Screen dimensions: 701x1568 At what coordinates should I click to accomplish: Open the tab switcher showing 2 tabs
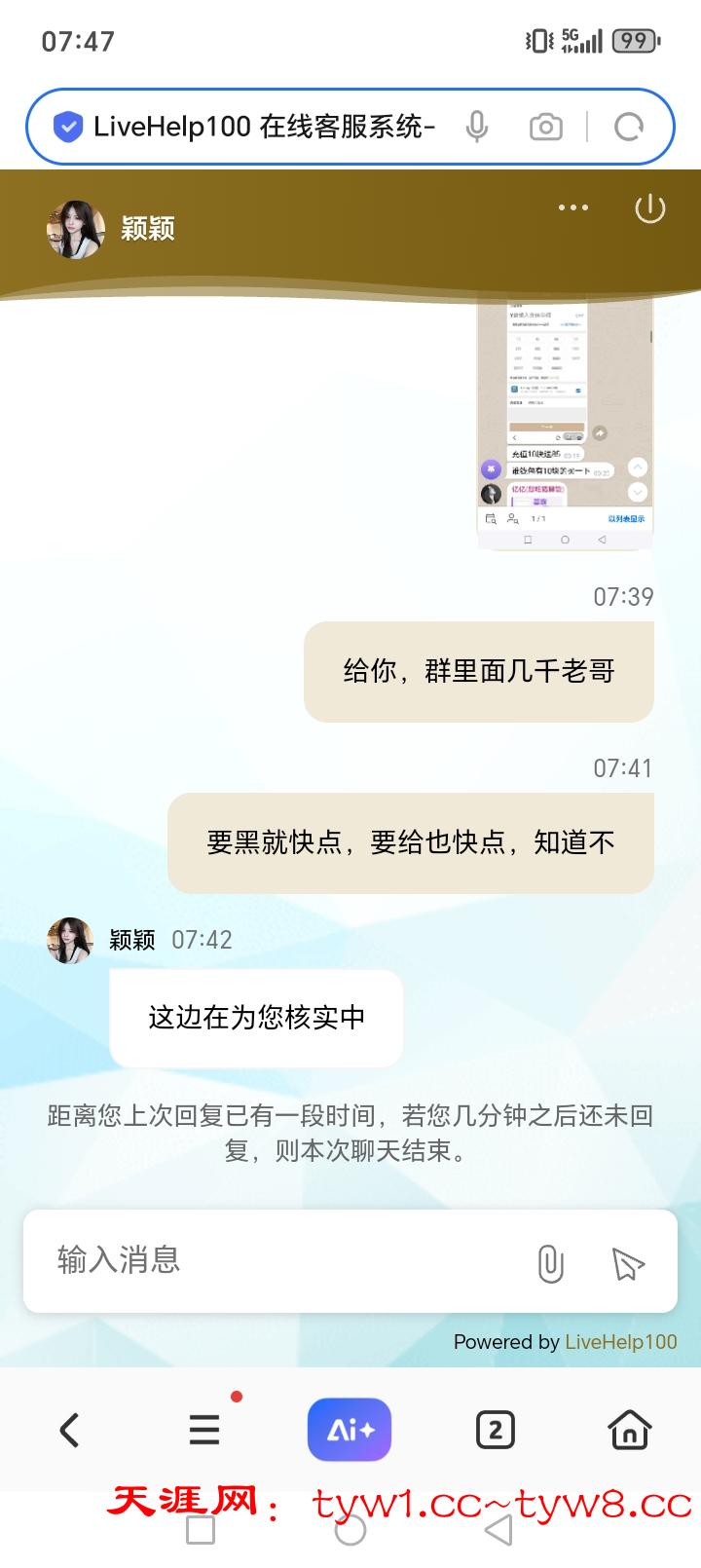(x=495, y=1430)
